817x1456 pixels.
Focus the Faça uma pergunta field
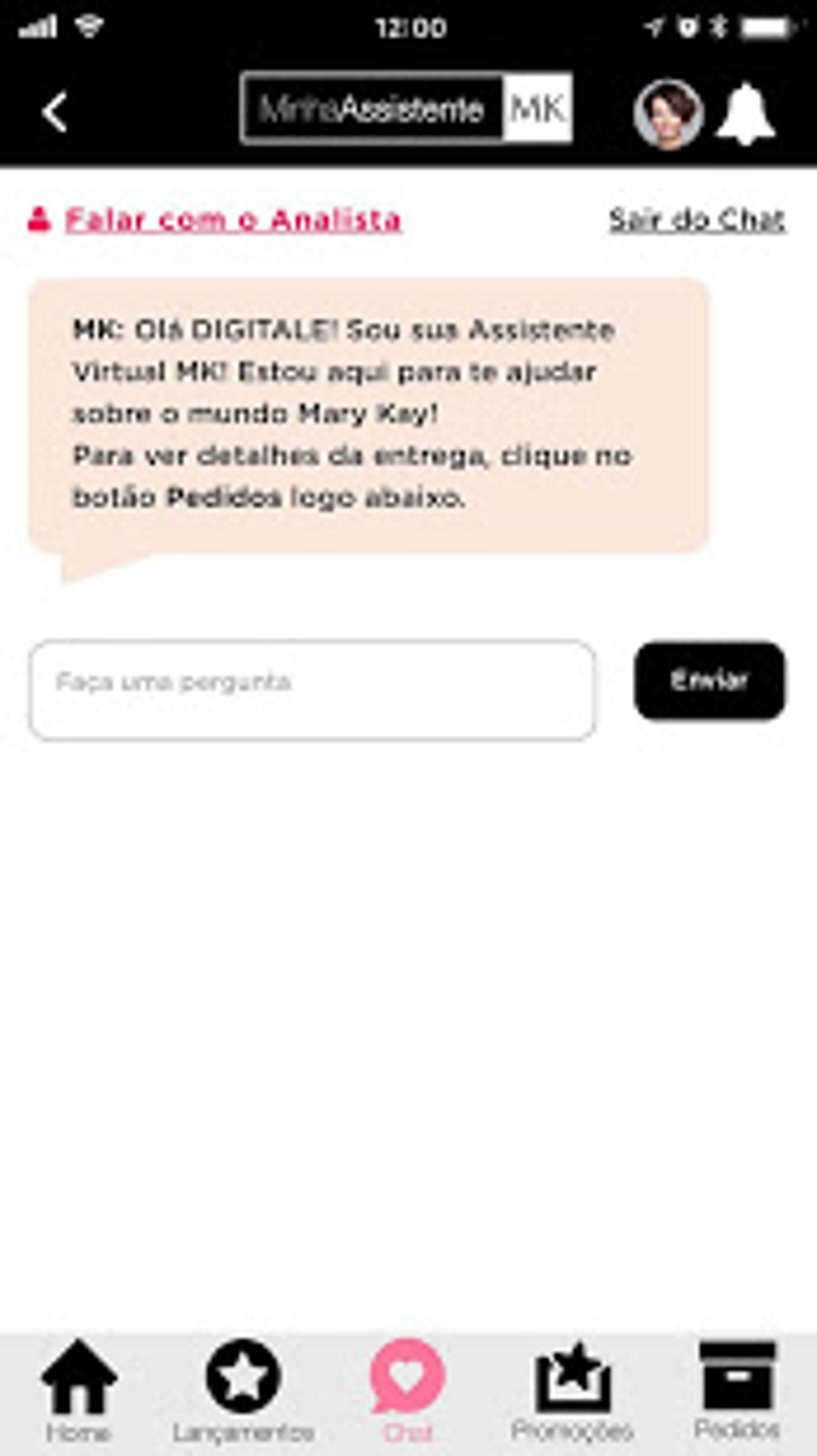coord(312,690)
